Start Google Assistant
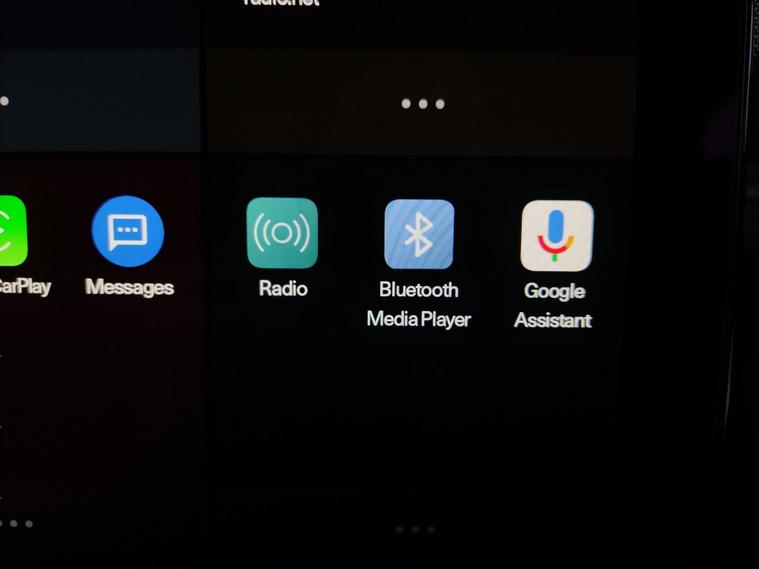The image size is (759, 569). (x=557, y=237)
